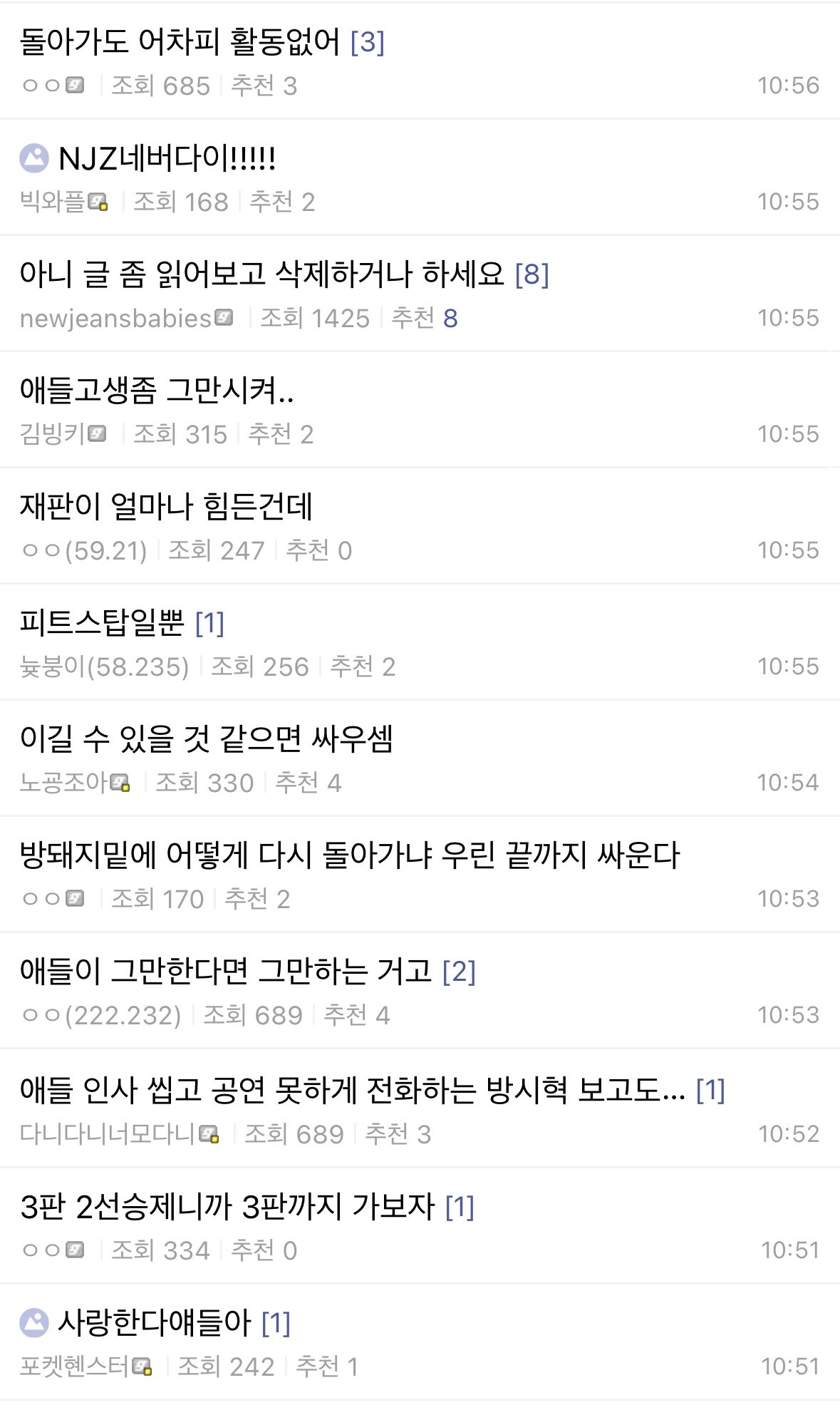Select the post '이길 수 있을 것 같으면 싸우셈'
The width and height of the screenshot is (840, 1410).
pos(207,739)
